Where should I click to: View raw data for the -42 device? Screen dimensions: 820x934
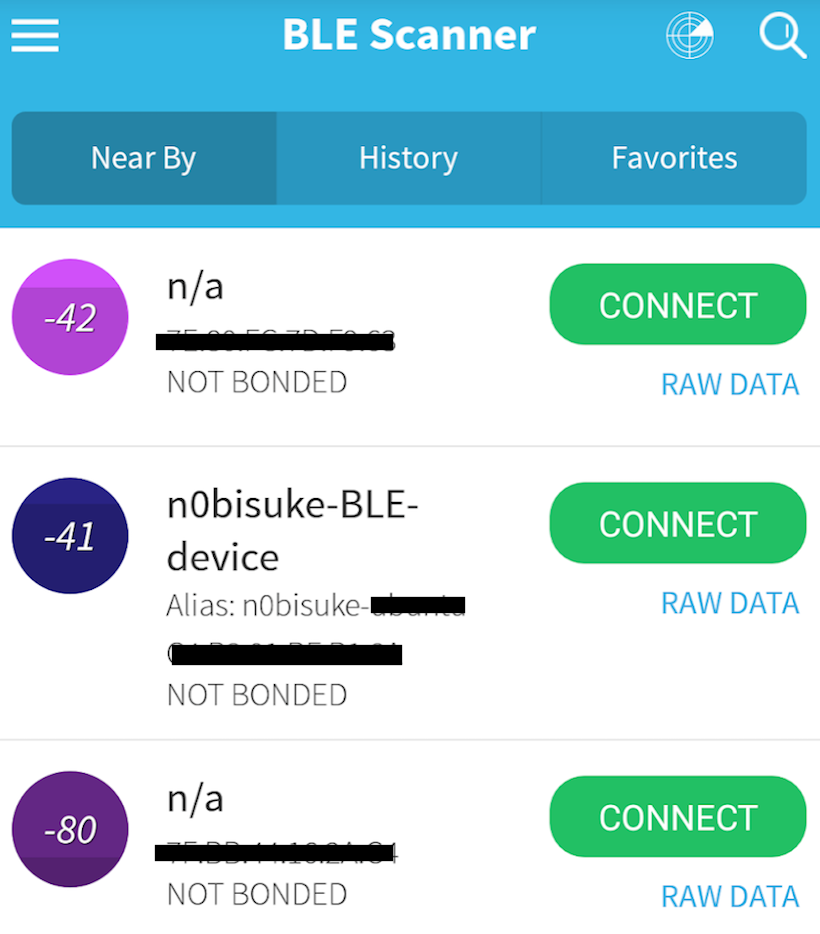click(730, 384)
